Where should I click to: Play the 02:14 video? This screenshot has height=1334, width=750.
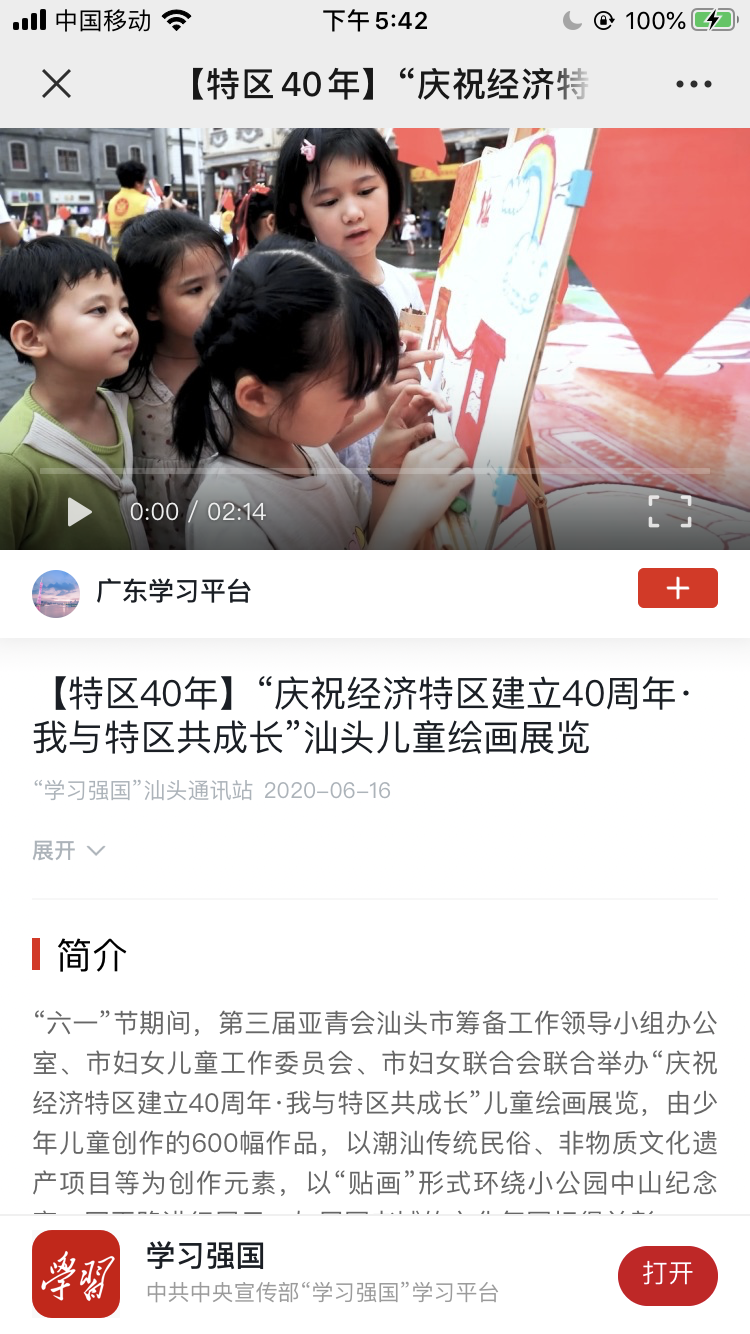click(79, 512)
